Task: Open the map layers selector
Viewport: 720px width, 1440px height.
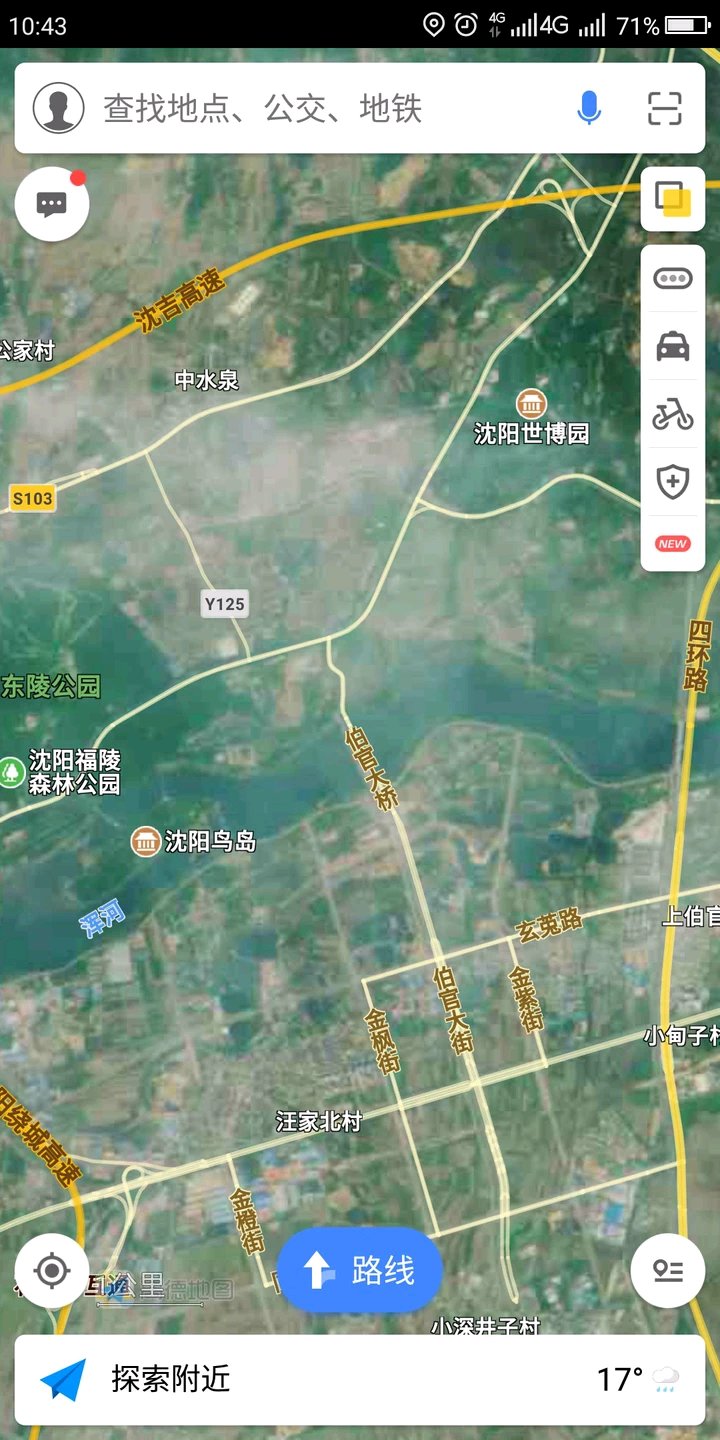Action: pyautogui.click(x=673, y=199)
